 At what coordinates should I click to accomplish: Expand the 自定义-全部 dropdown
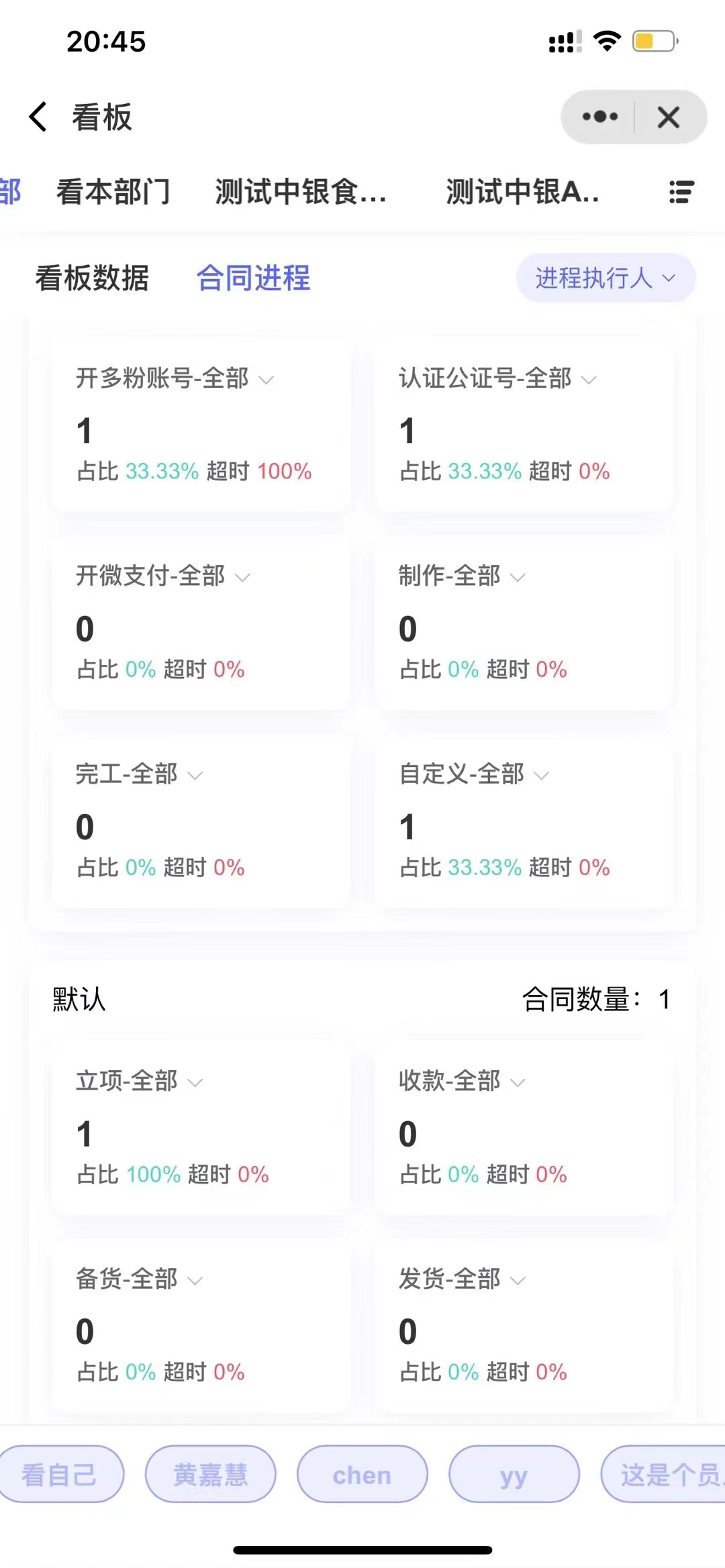tap(474, 774)
